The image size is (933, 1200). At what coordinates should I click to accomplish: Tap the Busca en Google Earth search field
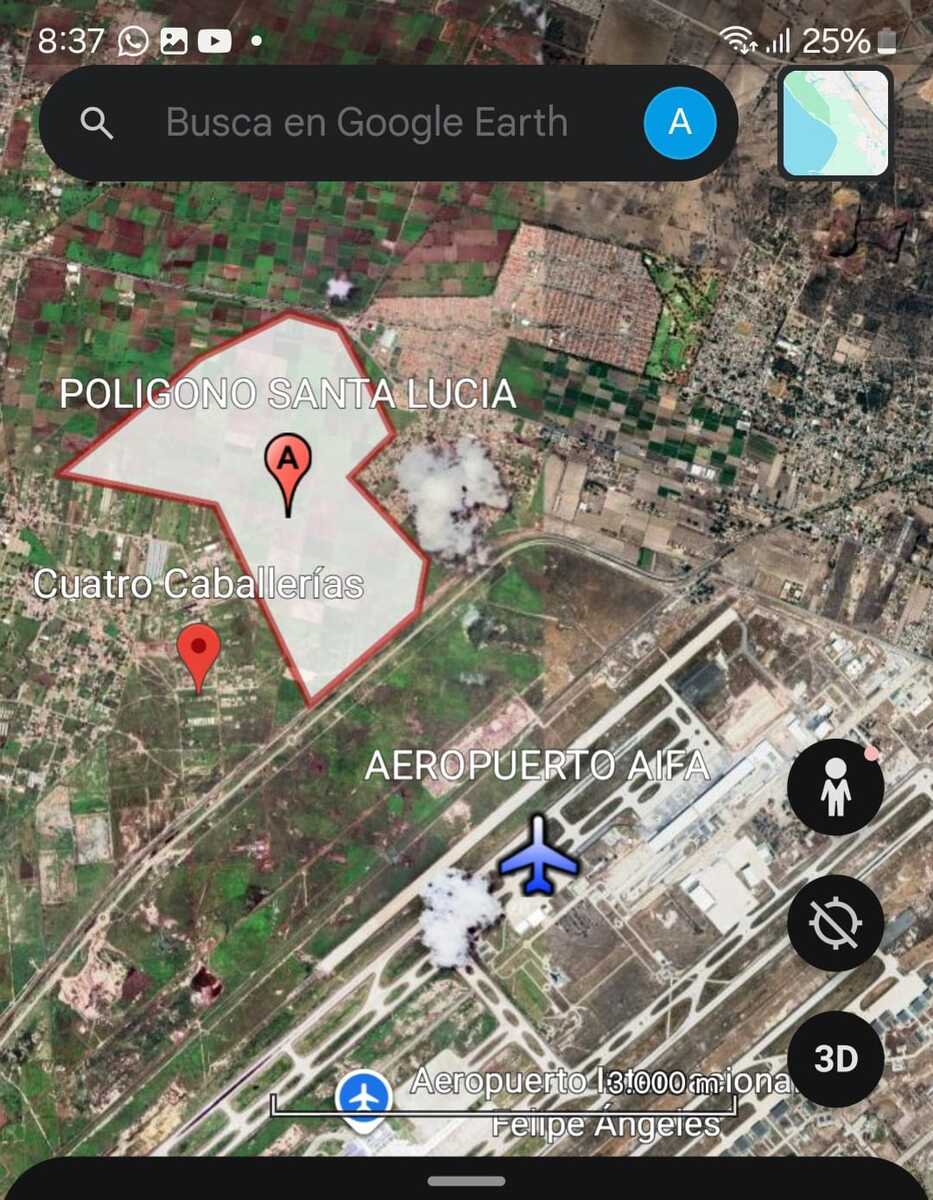(x=366, y=123)
